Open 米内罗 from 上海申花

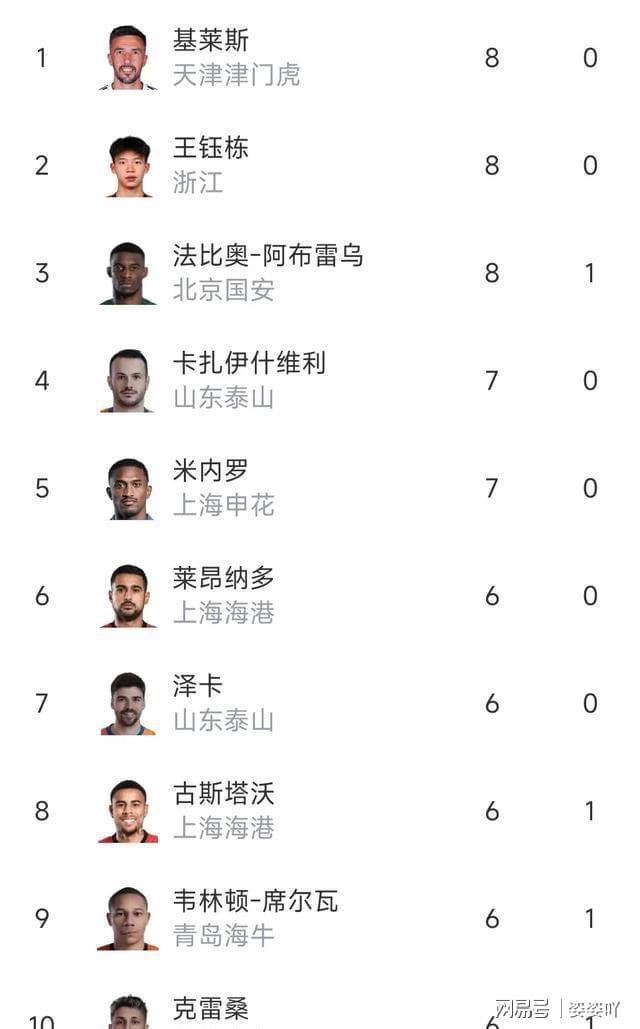tap(320, 488)
